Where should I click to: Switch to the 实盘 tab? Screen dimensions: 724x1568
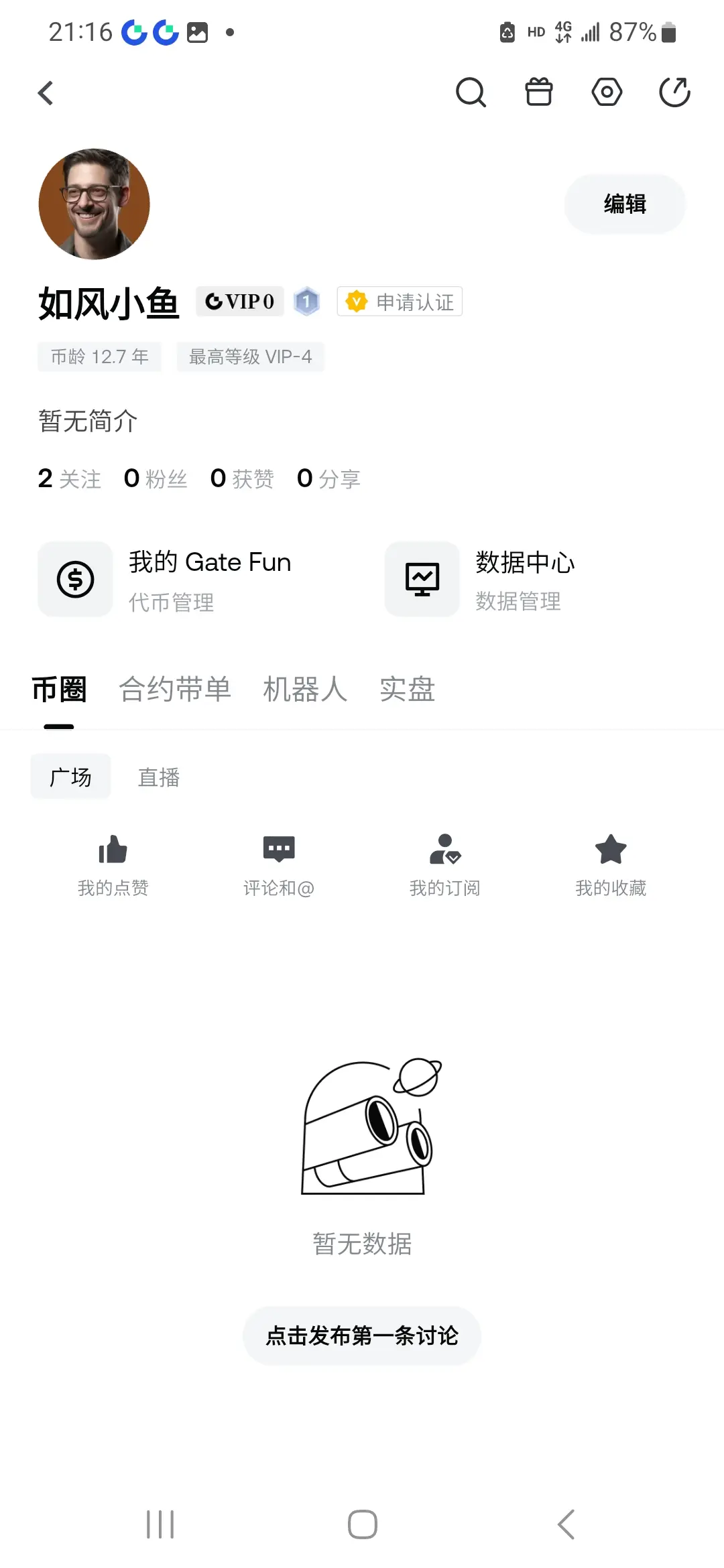click(407, 689)
